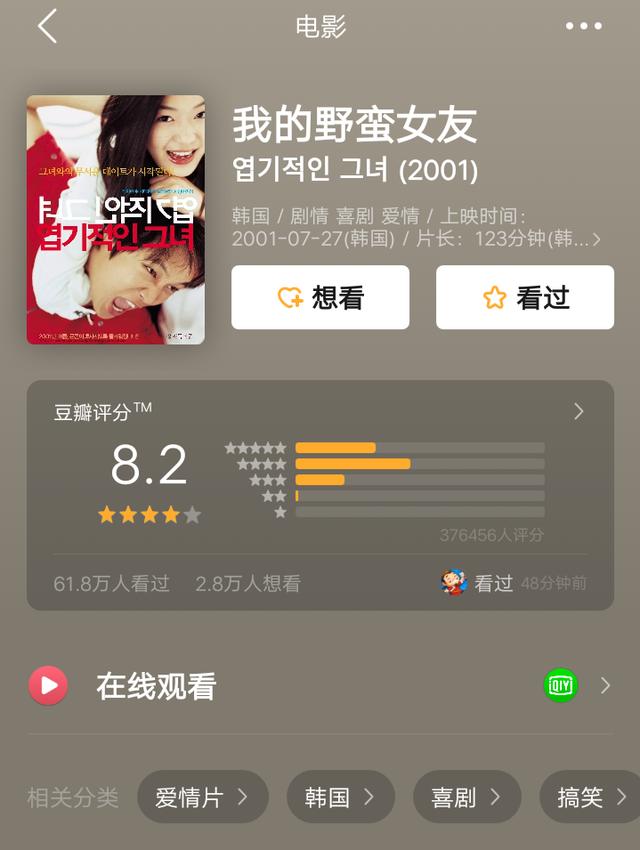This screenshot has height=850, width=640.
Task: Select the 搞笑 category chip
Action: 592,797
